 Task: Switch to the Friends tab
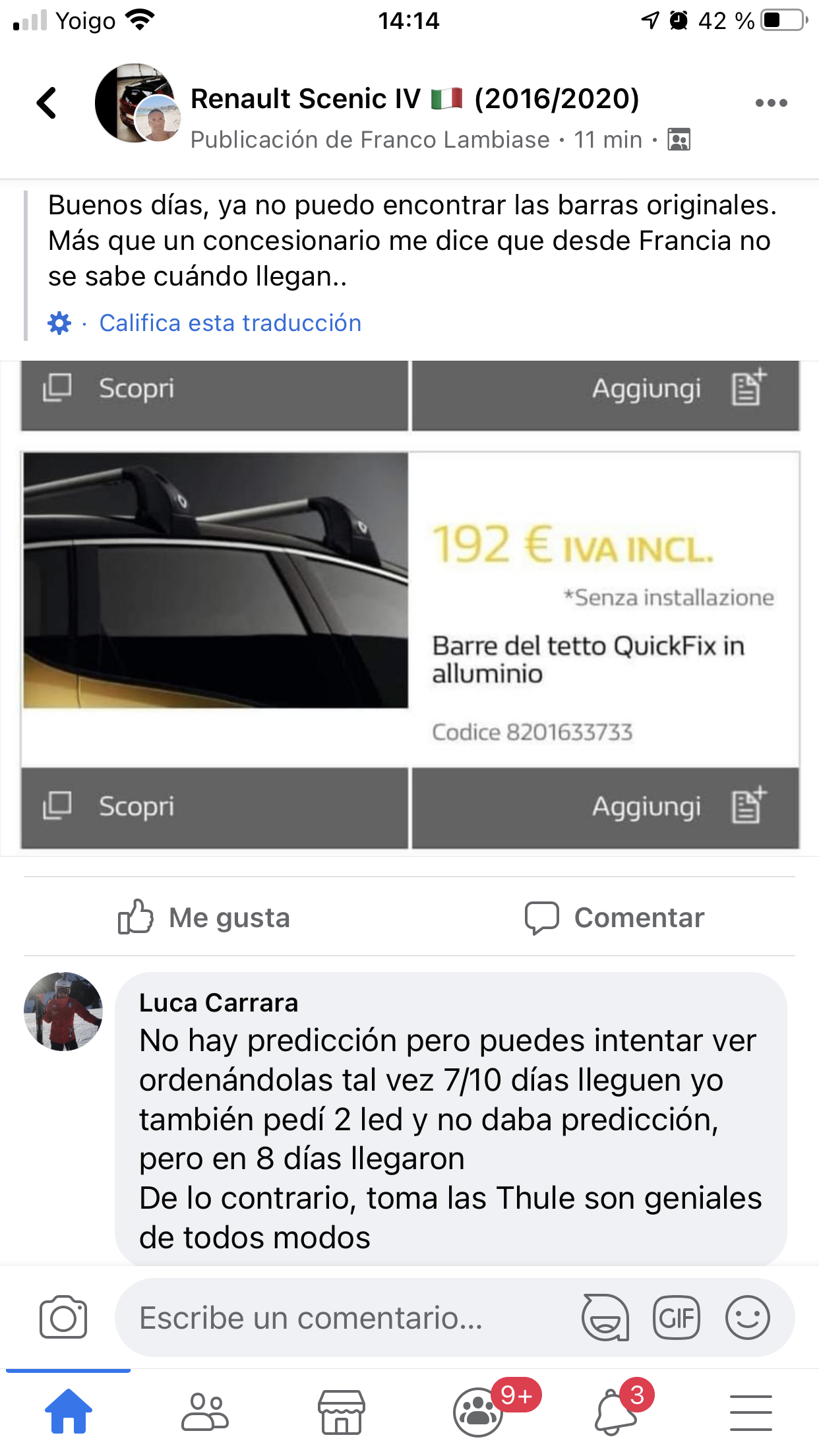[x=205, y=1411]
